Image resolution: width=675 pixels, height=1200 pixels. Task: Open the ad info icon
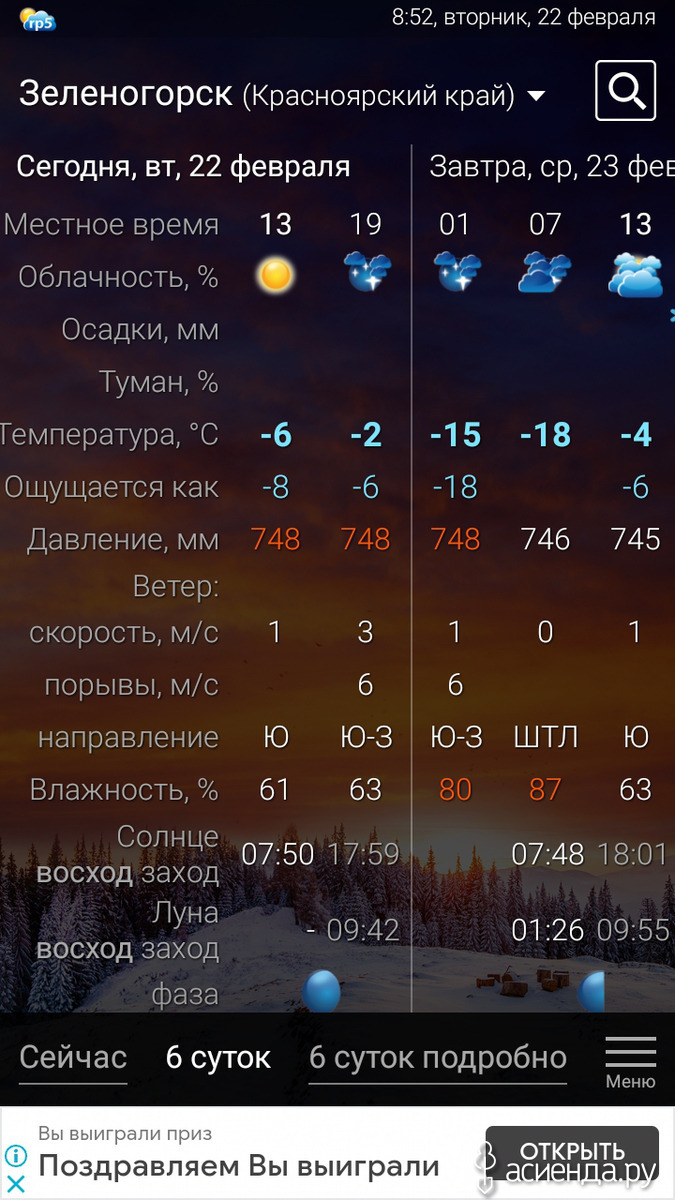15,1159
